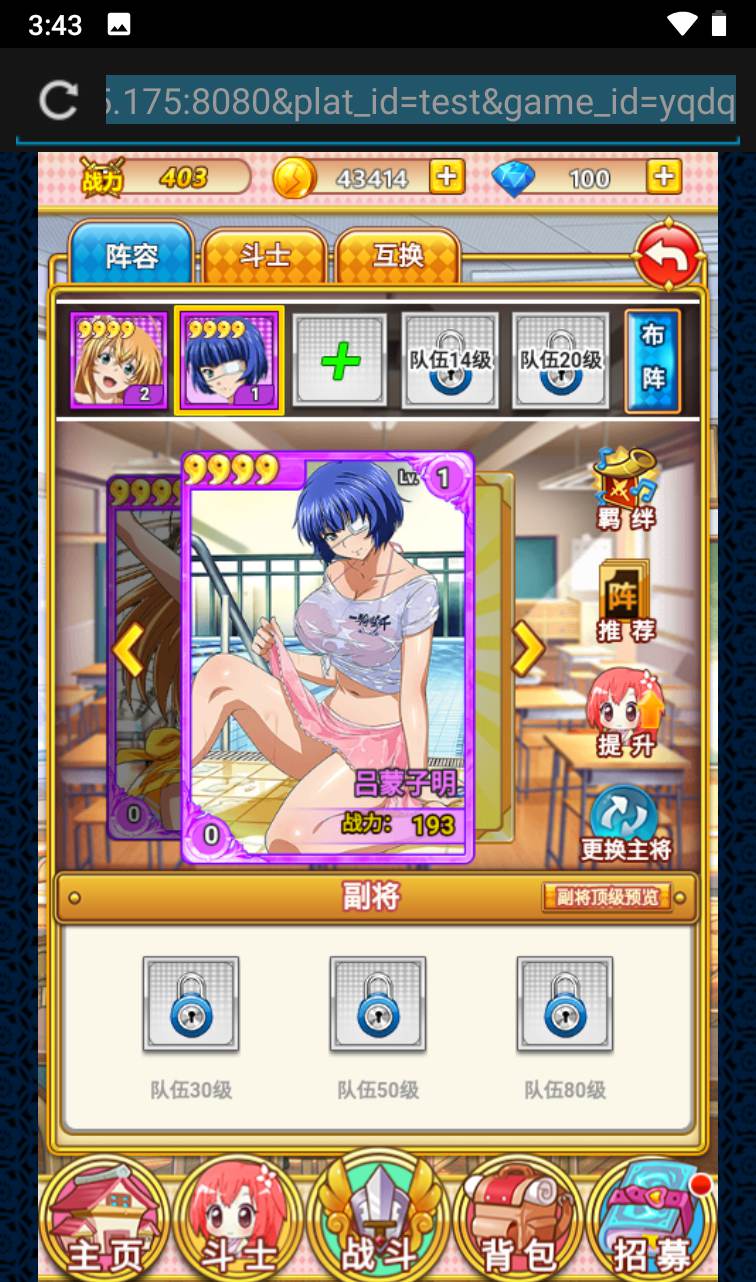The height and width of the screenshot is (1282, 756).
Task: Show next fighter card with right arrow
Action: [x=527, y=649]
